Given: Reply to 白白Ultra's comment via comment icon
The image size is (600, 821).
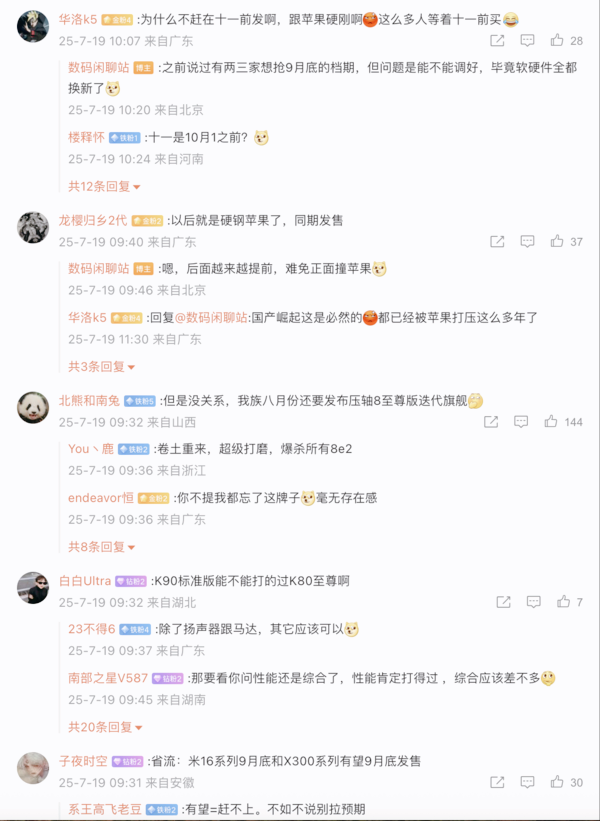Looking at the screenshot, I should pos(534,602).
